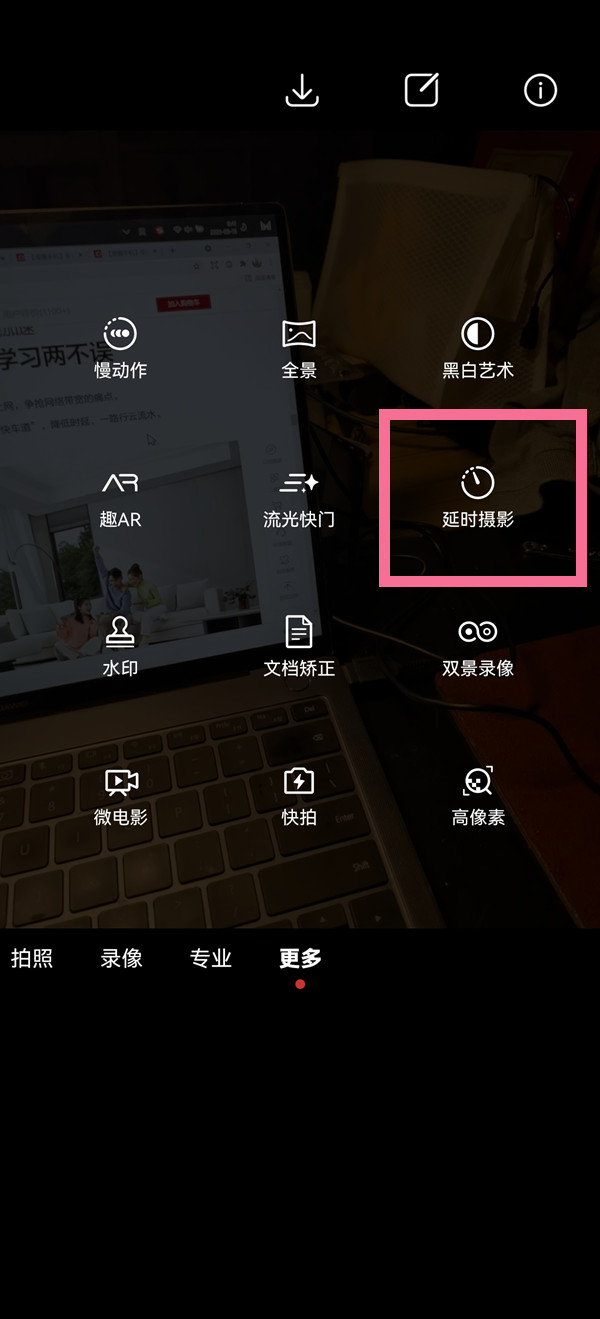The width and height of the screenshot is (600, 1319).
Task: Open 文档矫正 document correction mode
Action: point(299,647)
